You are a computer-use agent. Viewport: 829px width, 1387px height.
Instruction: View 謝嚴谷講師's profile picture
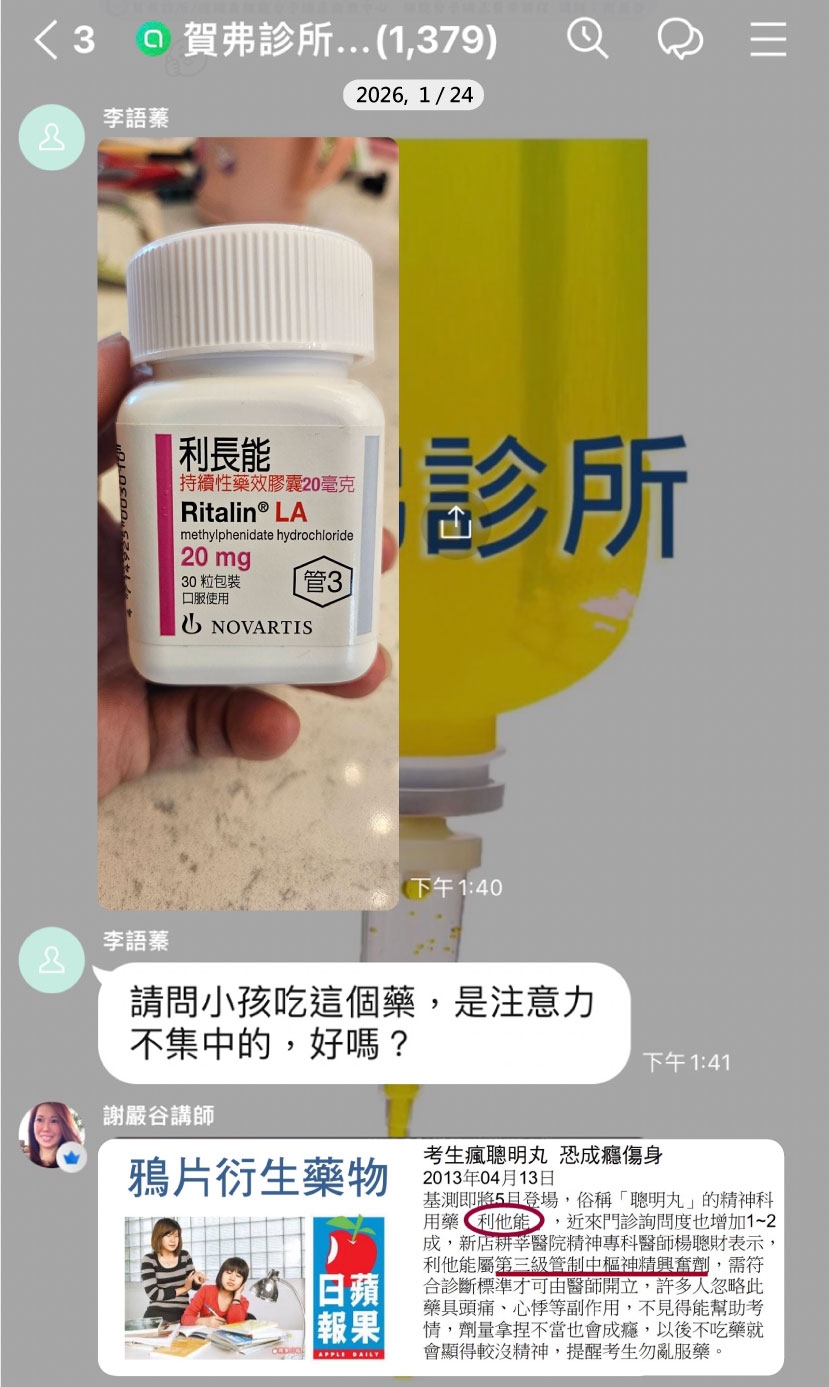point(52,1136)
